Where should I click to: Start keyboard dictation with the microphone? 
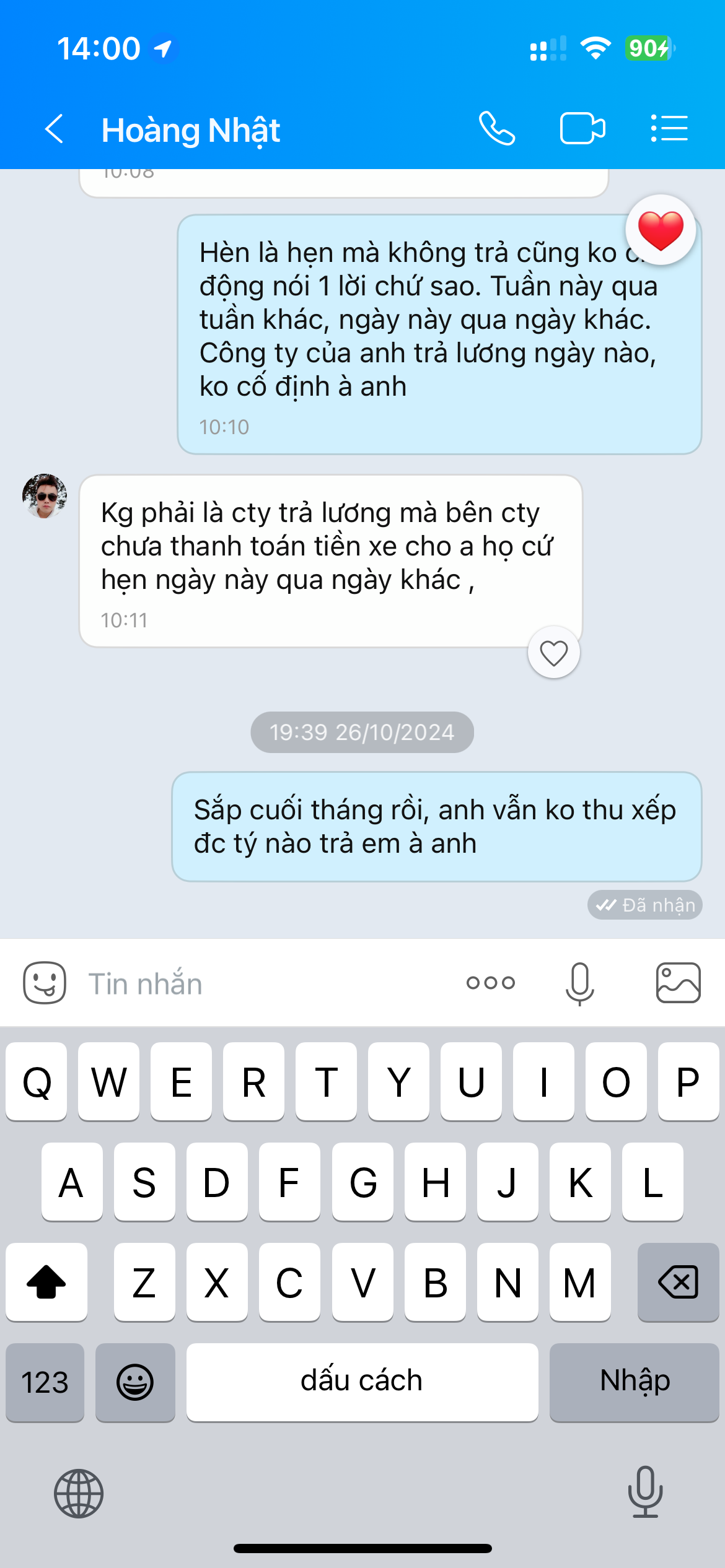(x=645, y=1492)
